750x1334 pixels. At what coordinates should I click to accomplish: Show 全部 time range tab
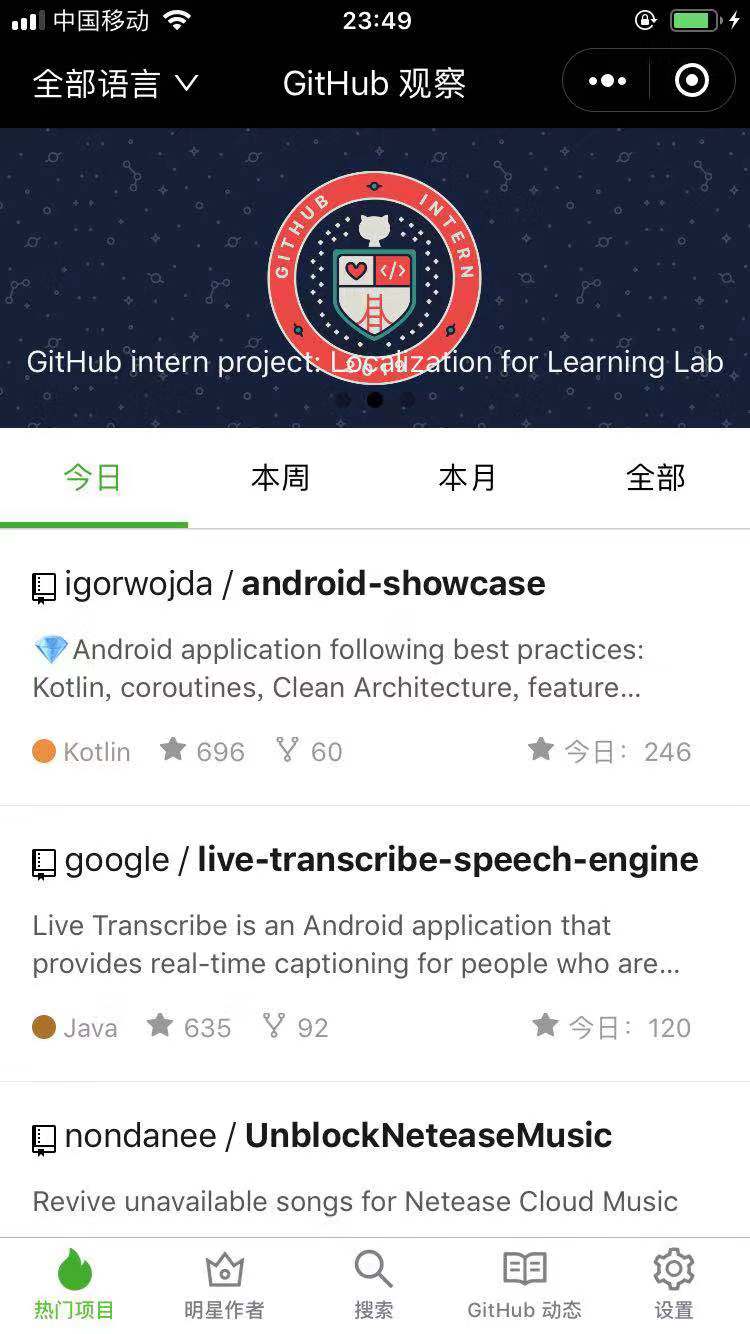(x=655, y=478)
